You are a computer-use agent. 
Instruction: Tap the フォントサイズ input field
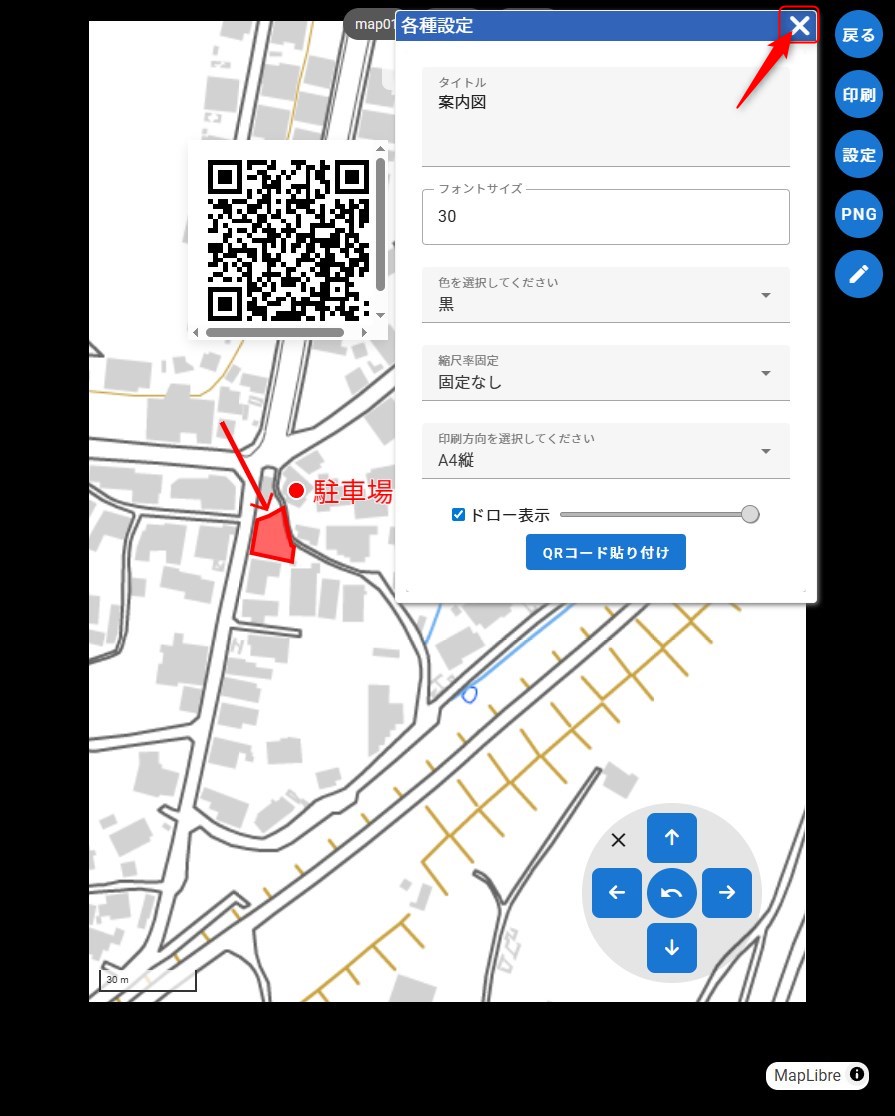605,216
